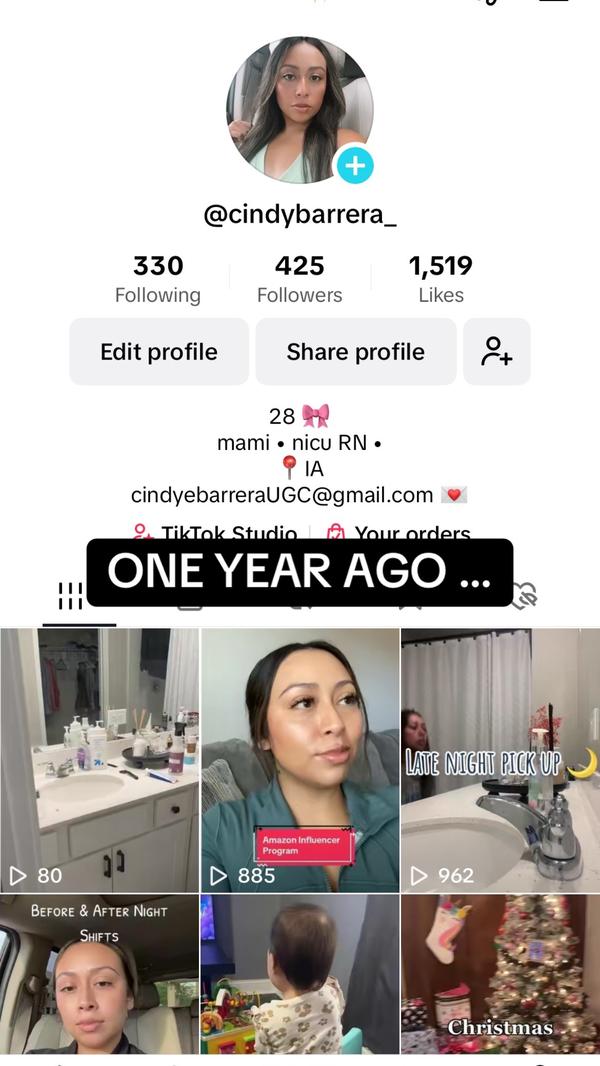Tap the plus badge on profile photo
This screenshot has width=600, height=1066.
354,165
